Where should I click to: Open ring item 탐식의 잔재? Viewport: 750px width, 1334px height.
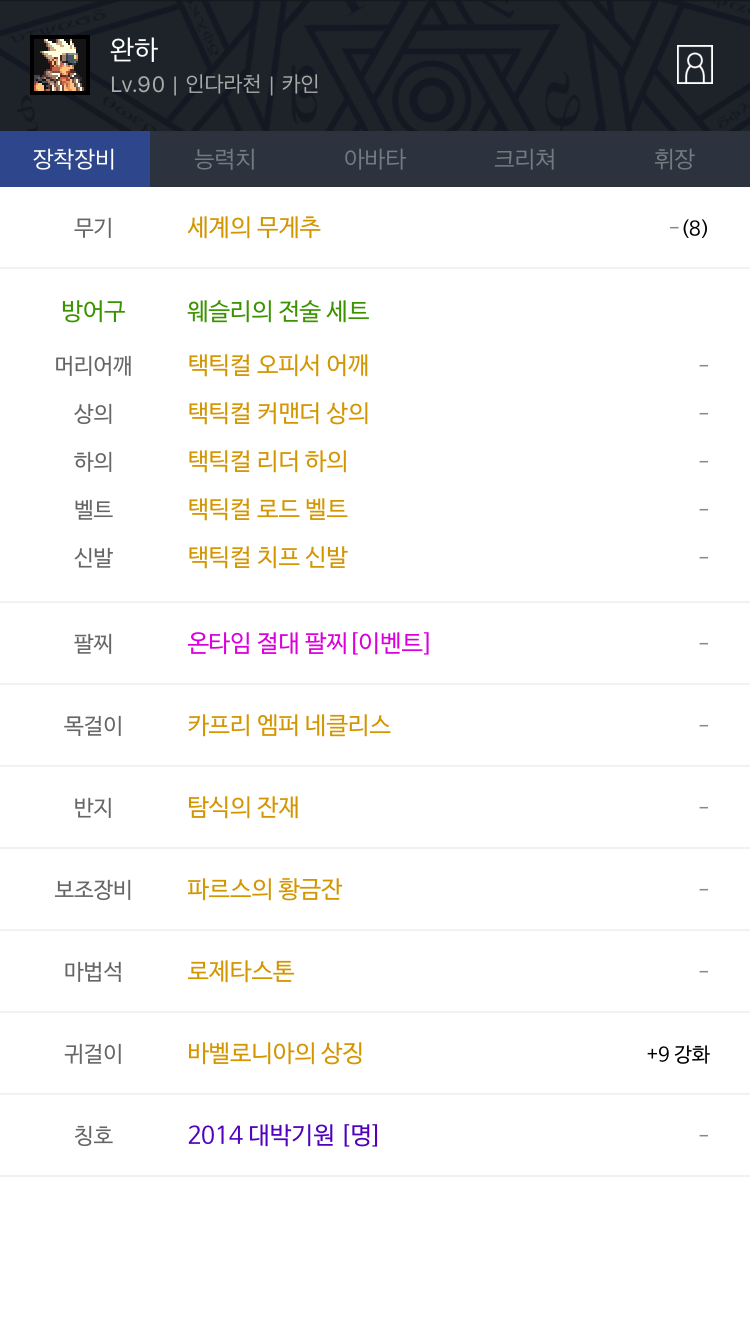[243, 807]
